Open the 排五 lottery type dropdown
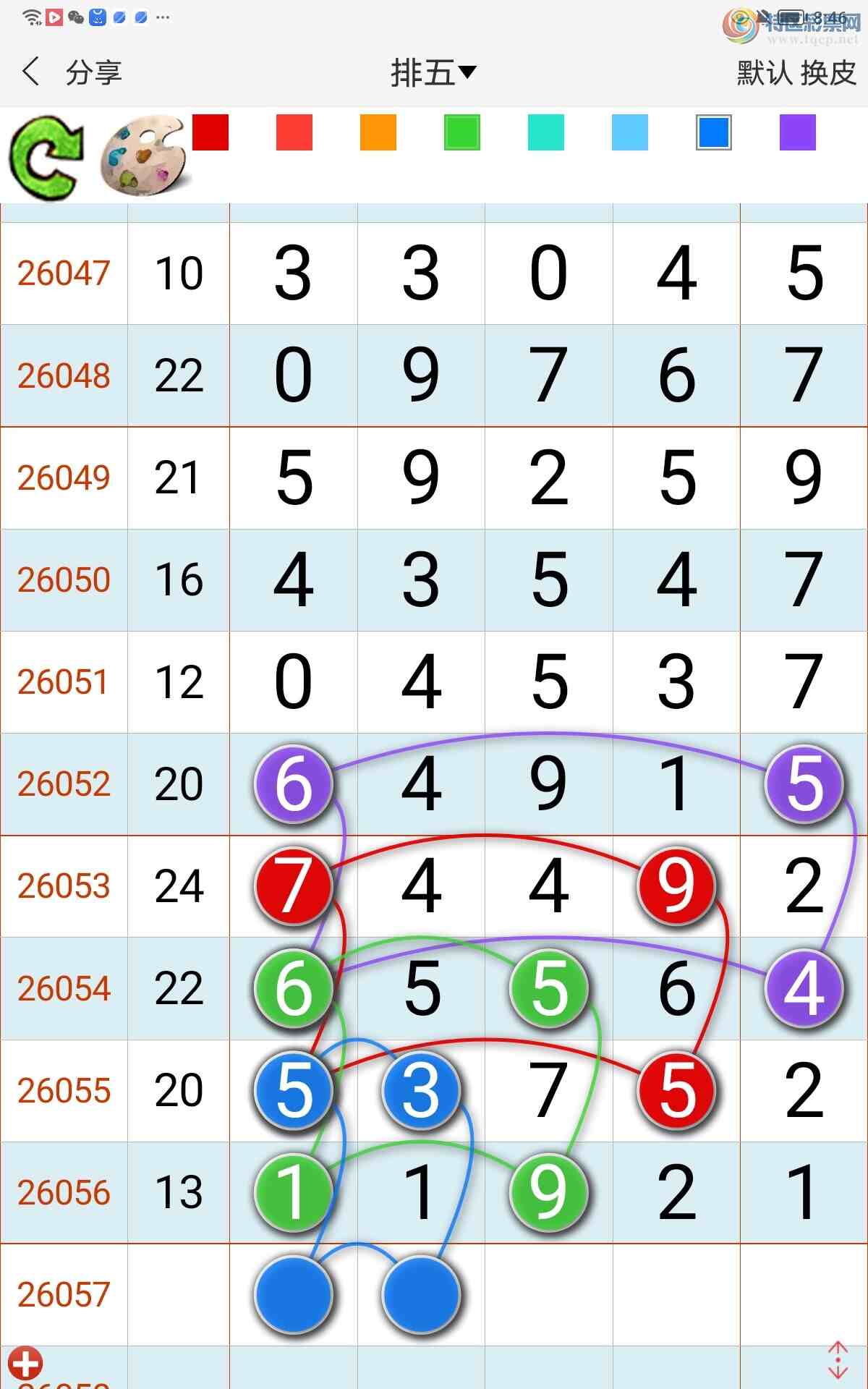 [433, 72]
